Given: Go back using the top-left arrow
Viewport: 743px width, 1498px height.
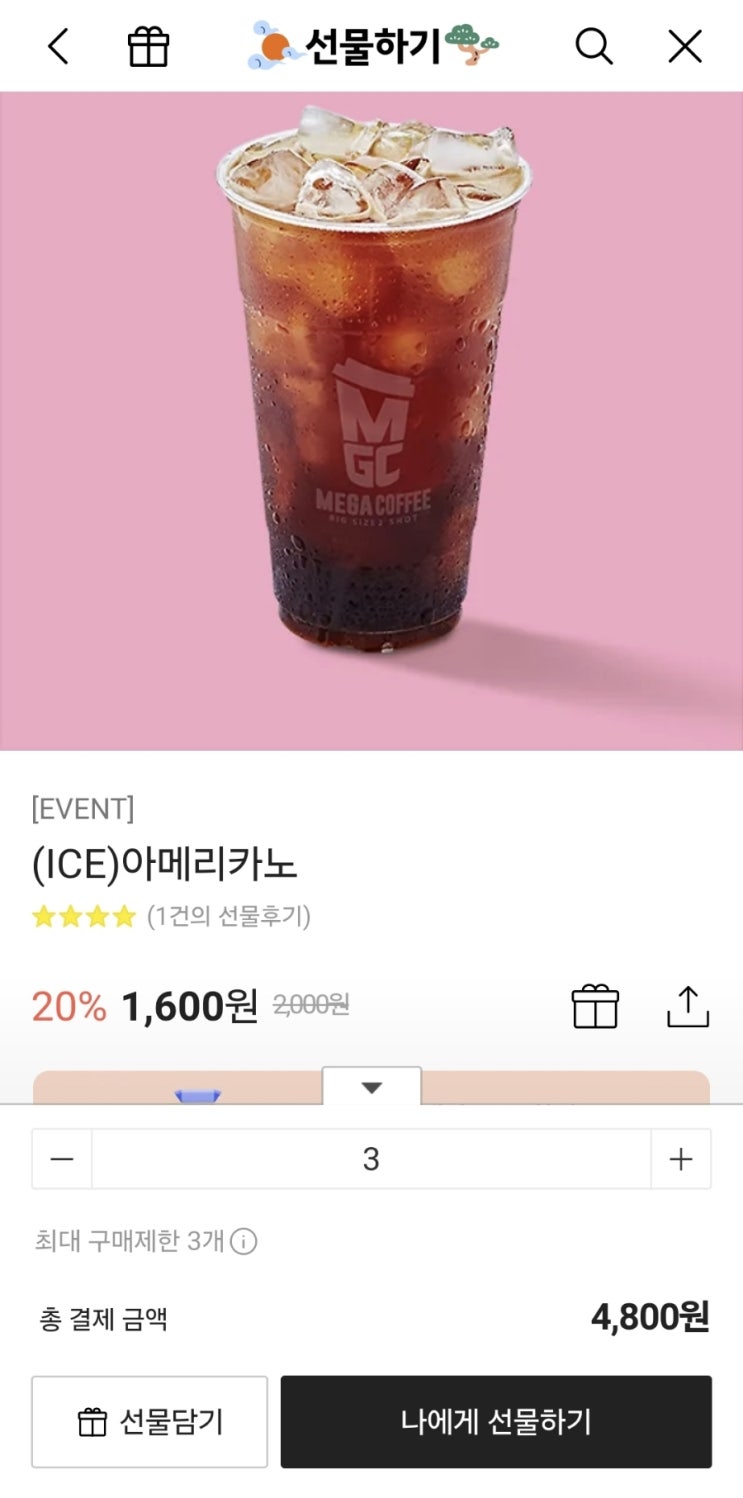Looking at the screenshot, I should (x=58, y=46).
